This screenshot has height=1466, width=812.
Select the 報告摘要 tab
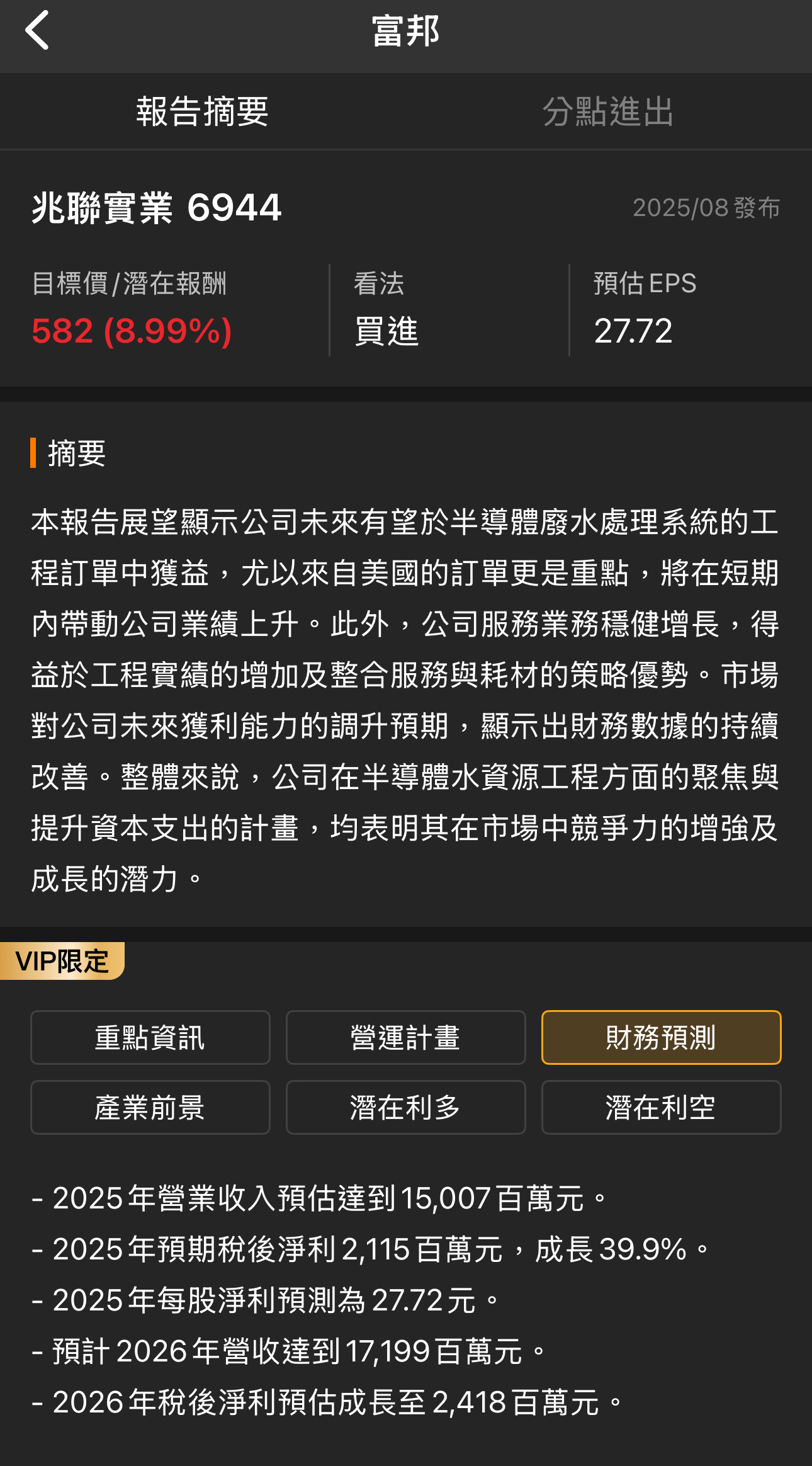[x=203, y=112]
